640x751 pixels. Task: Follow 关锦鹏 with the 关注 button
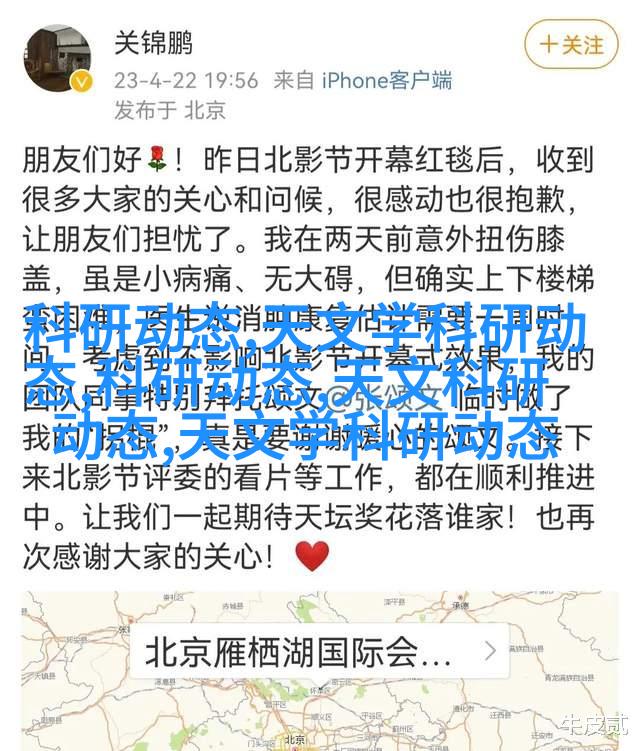(x=571, y=44)
